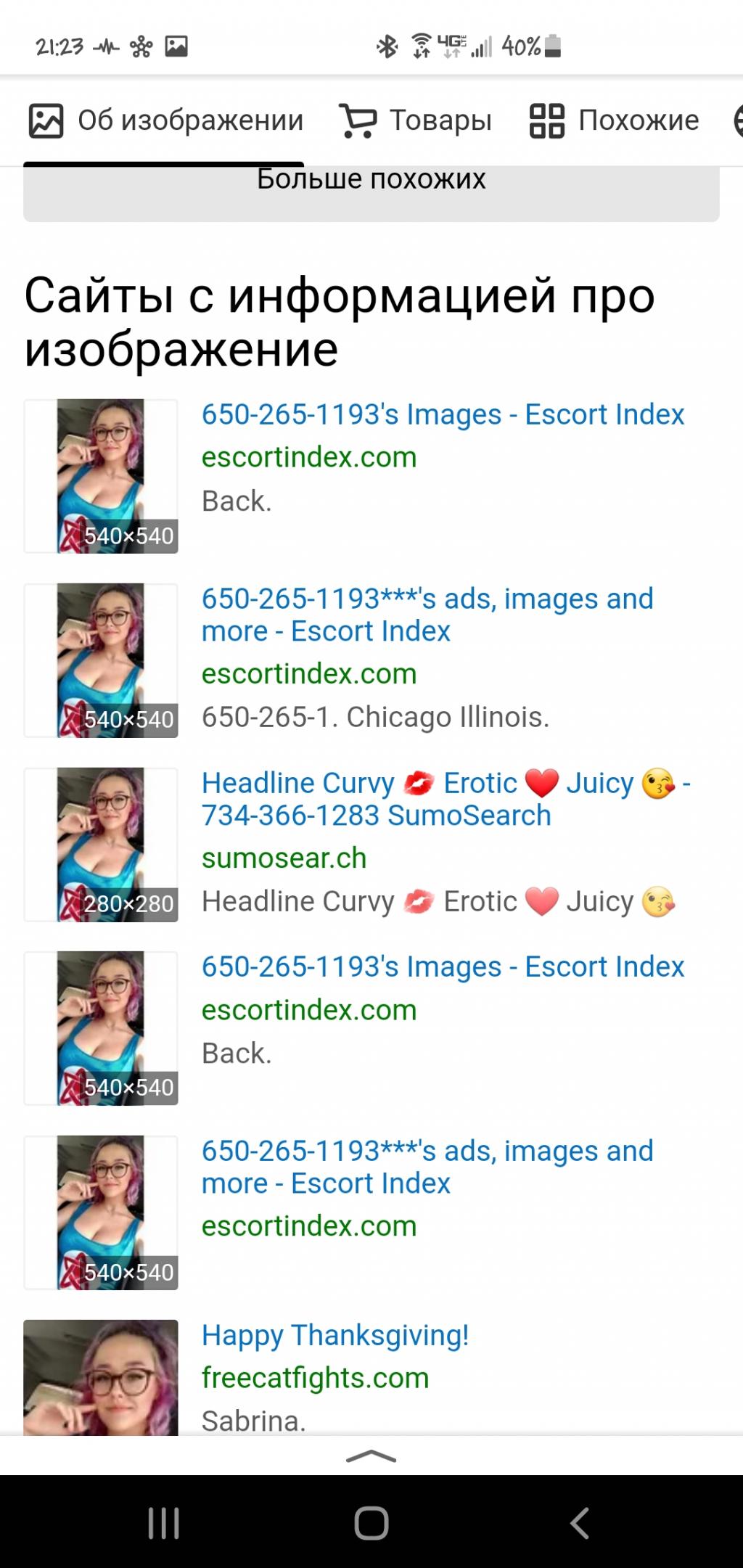
Task: Go back using the system back button
Action: (579, 1523)
